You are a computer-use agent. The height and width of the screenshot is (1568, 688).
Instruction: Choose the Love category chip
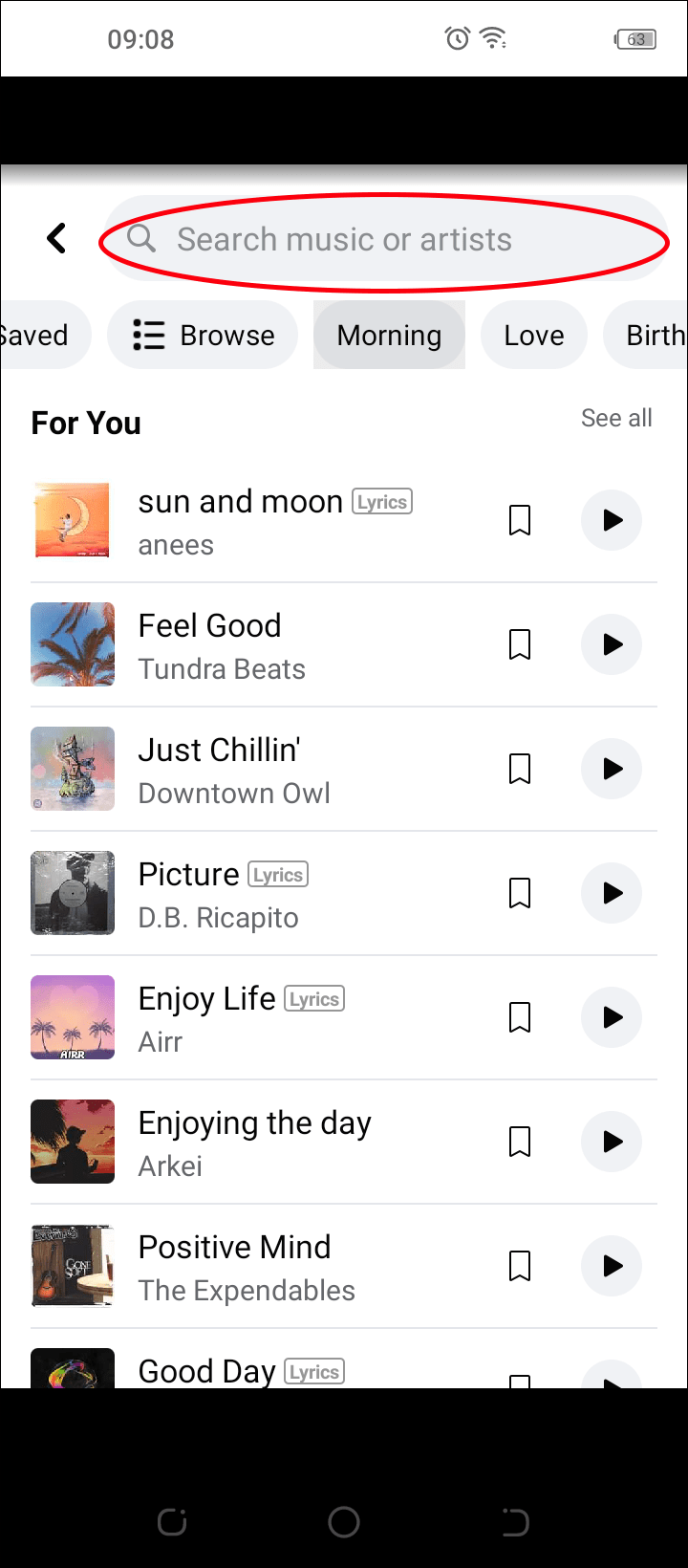533,336
